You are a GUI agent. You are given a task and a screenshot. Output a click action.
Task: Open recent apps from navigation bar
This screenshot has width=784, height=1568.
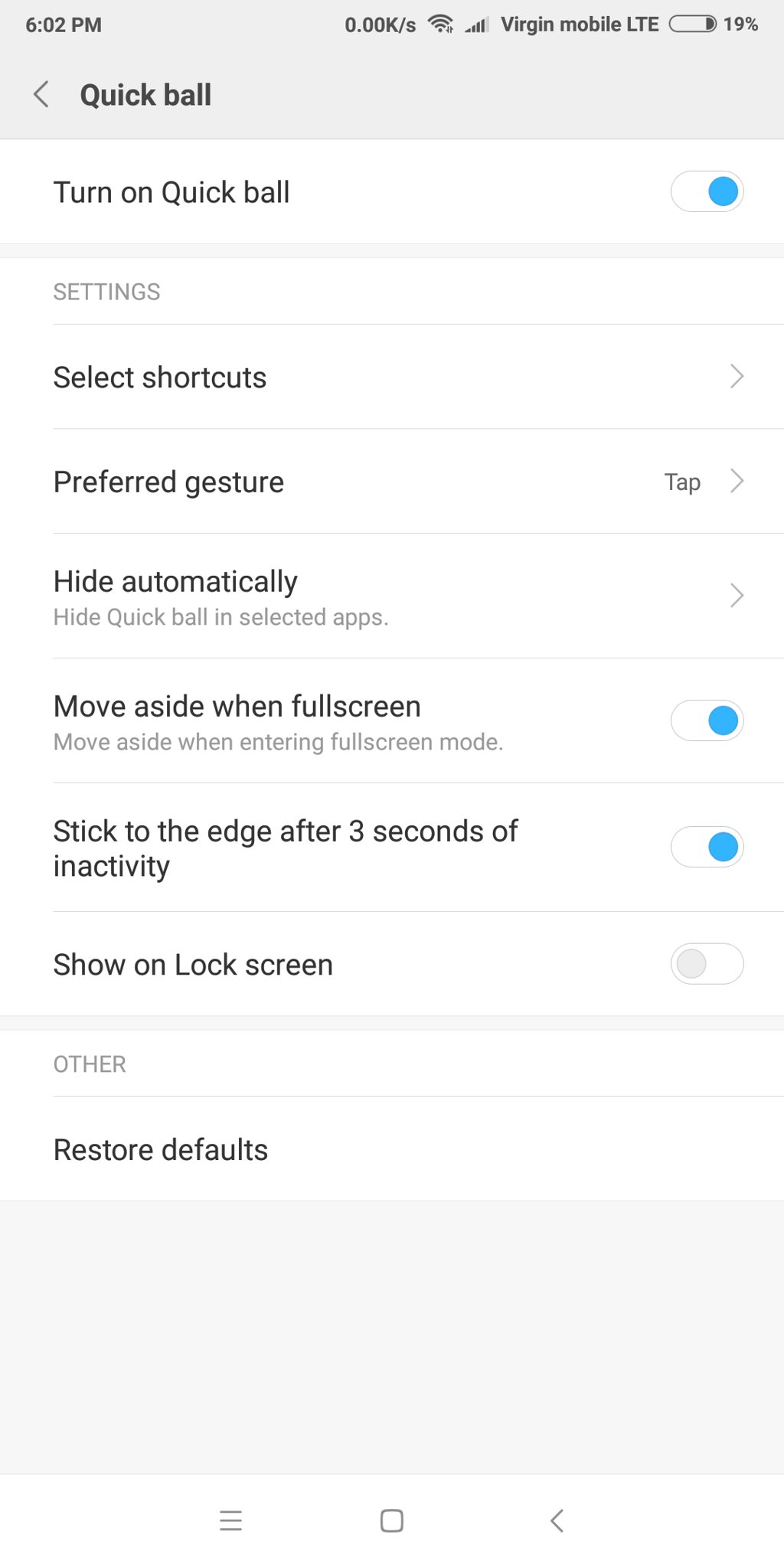point(230,1521)
